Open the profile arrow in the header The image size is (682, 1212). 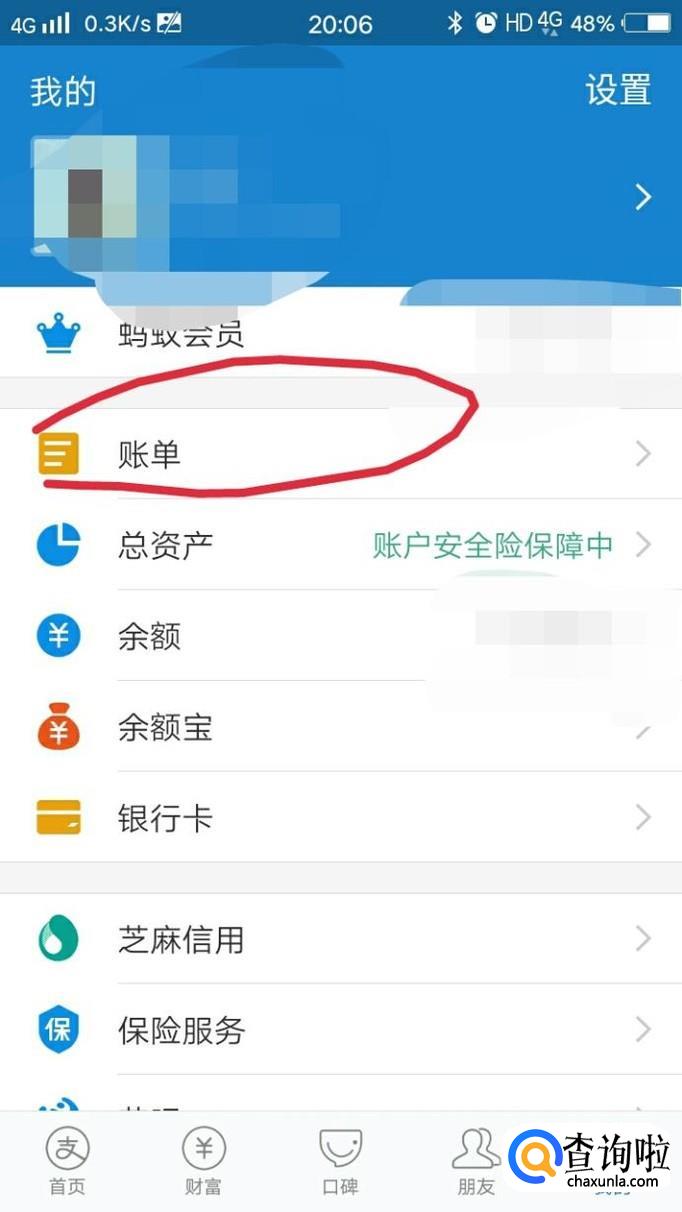[643, 197]
